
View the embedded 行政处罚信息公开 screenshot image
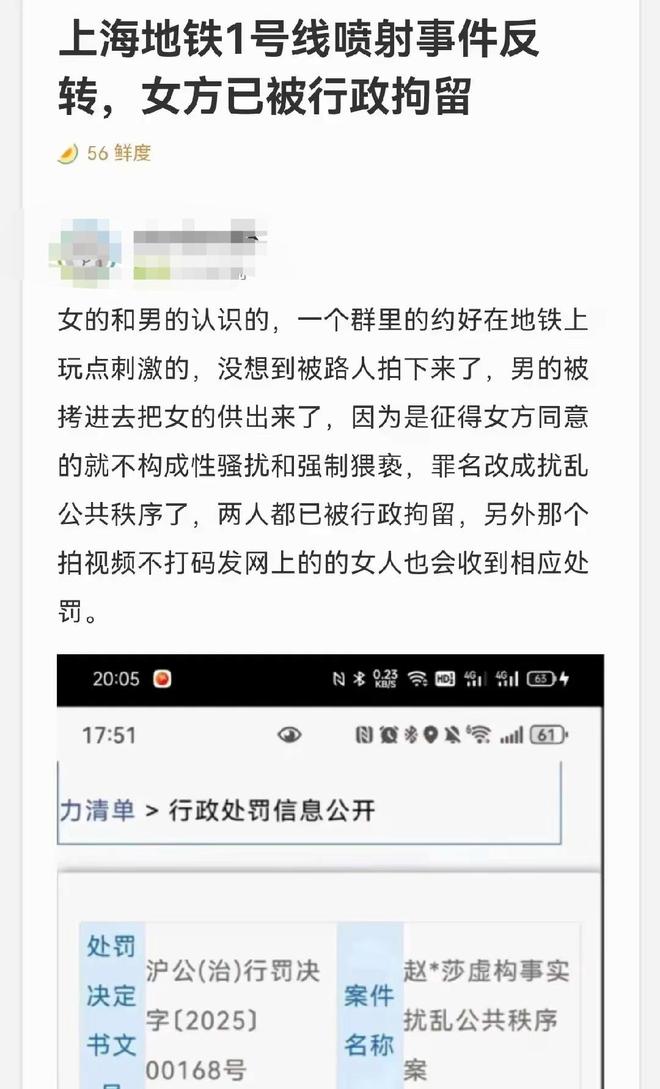coord(330,870)
